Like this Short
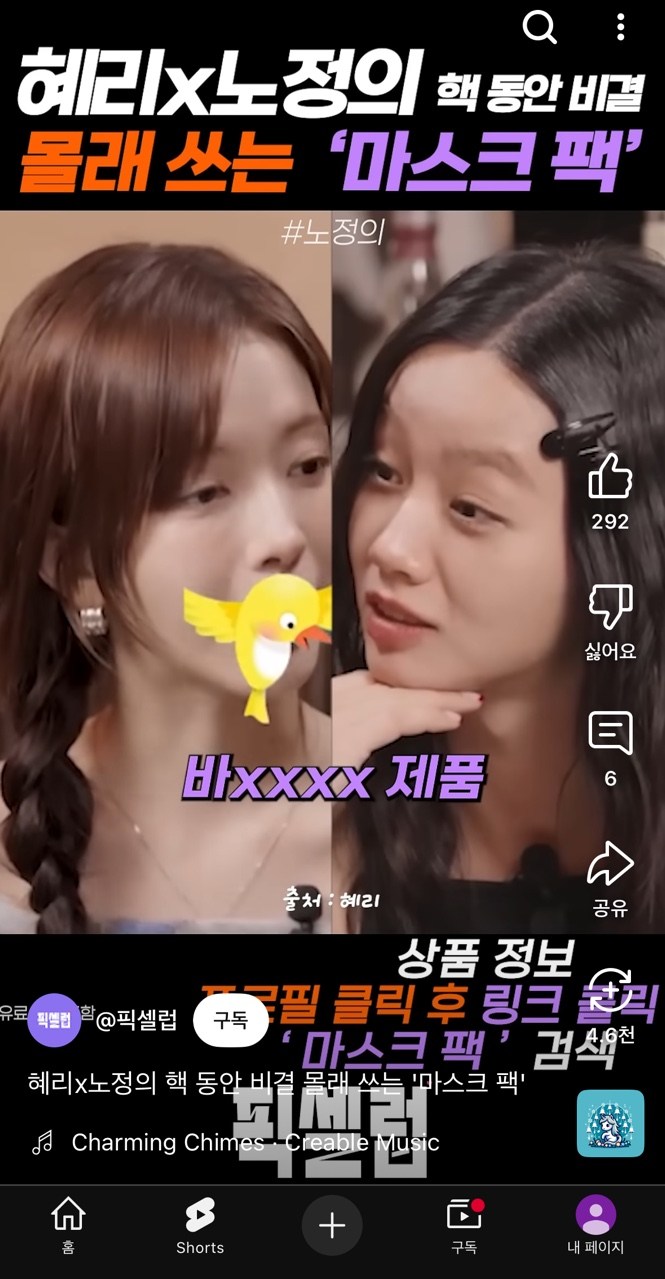 (x=610, y=478)
